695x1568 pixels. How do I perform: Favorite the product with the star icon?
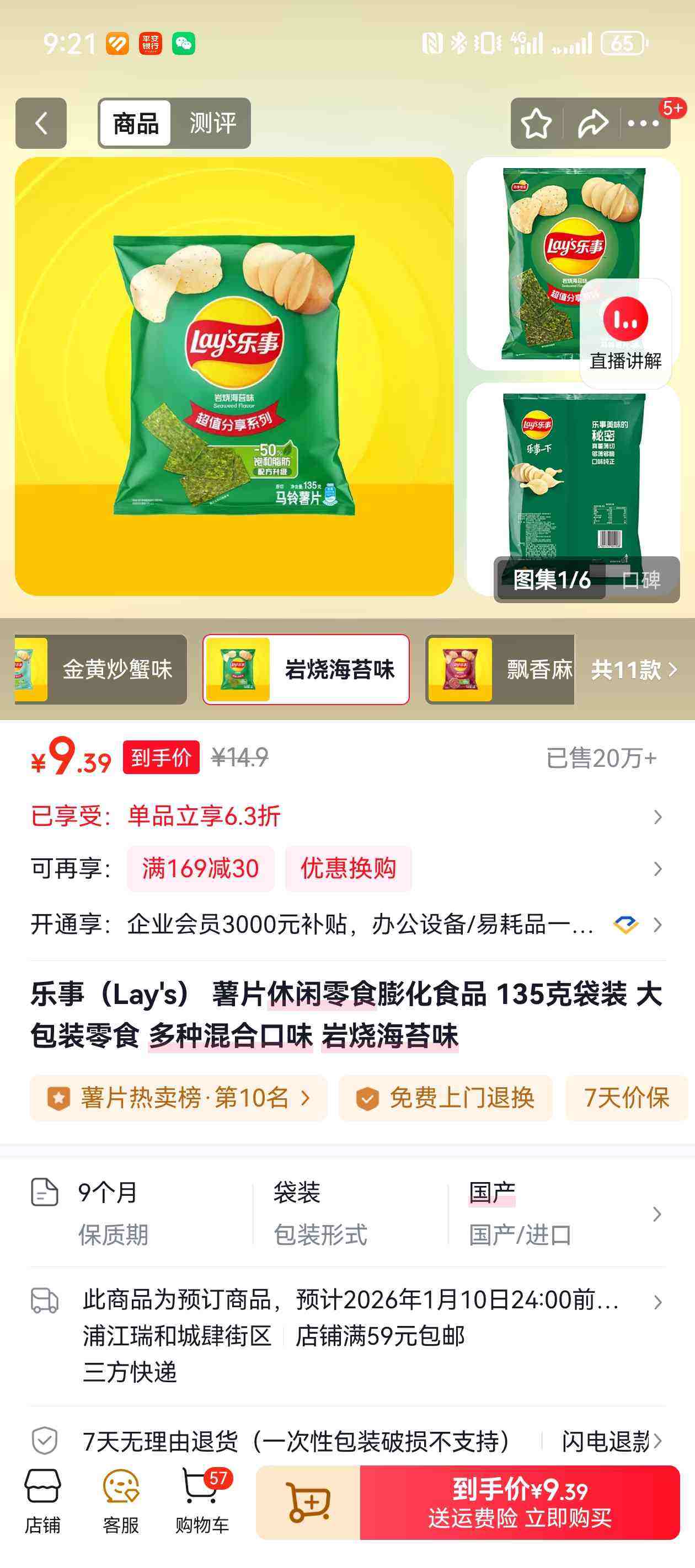(536, 123)
